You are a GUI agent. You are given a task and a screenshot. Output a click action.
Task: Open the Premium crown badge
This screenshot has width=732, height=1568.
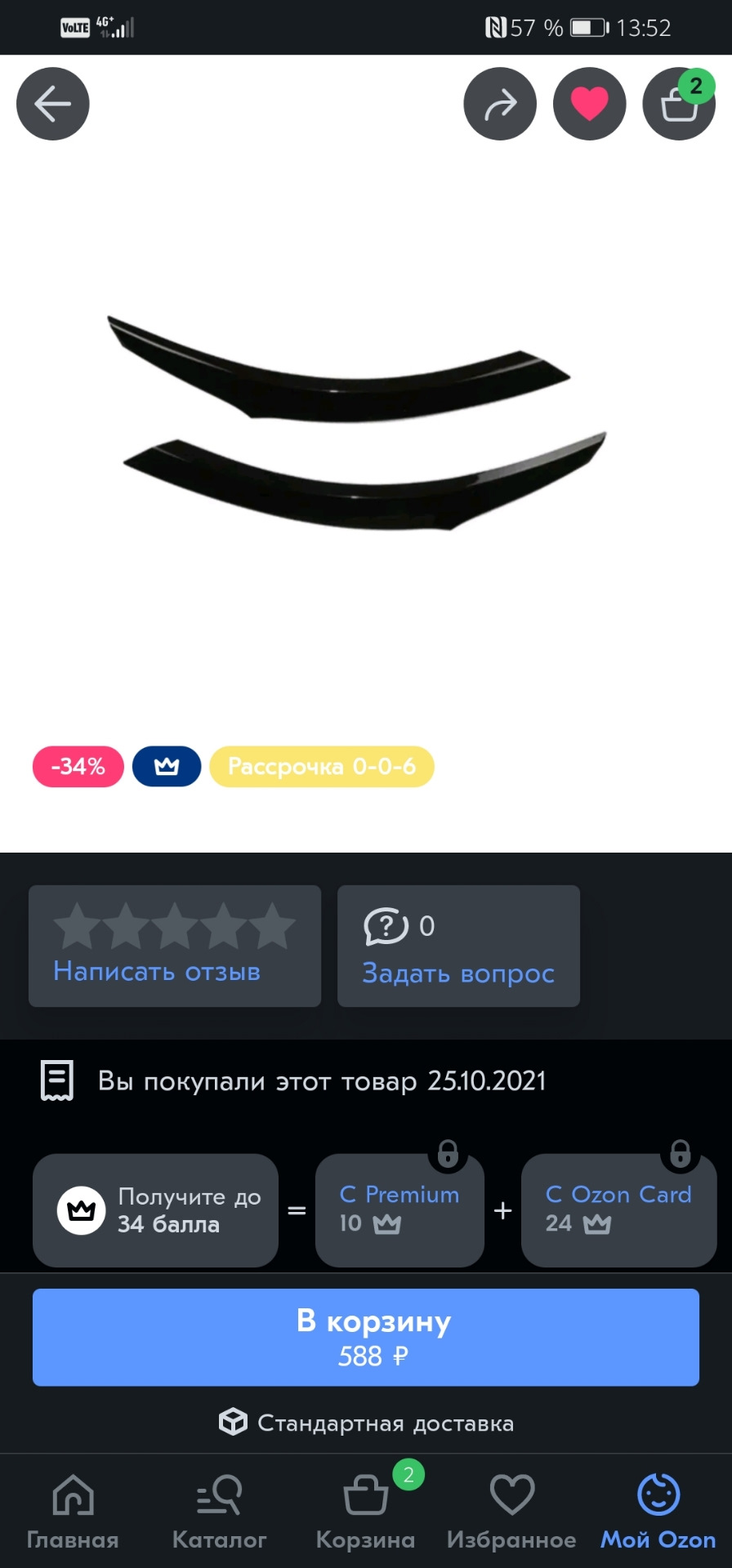(x=167, y=767)
